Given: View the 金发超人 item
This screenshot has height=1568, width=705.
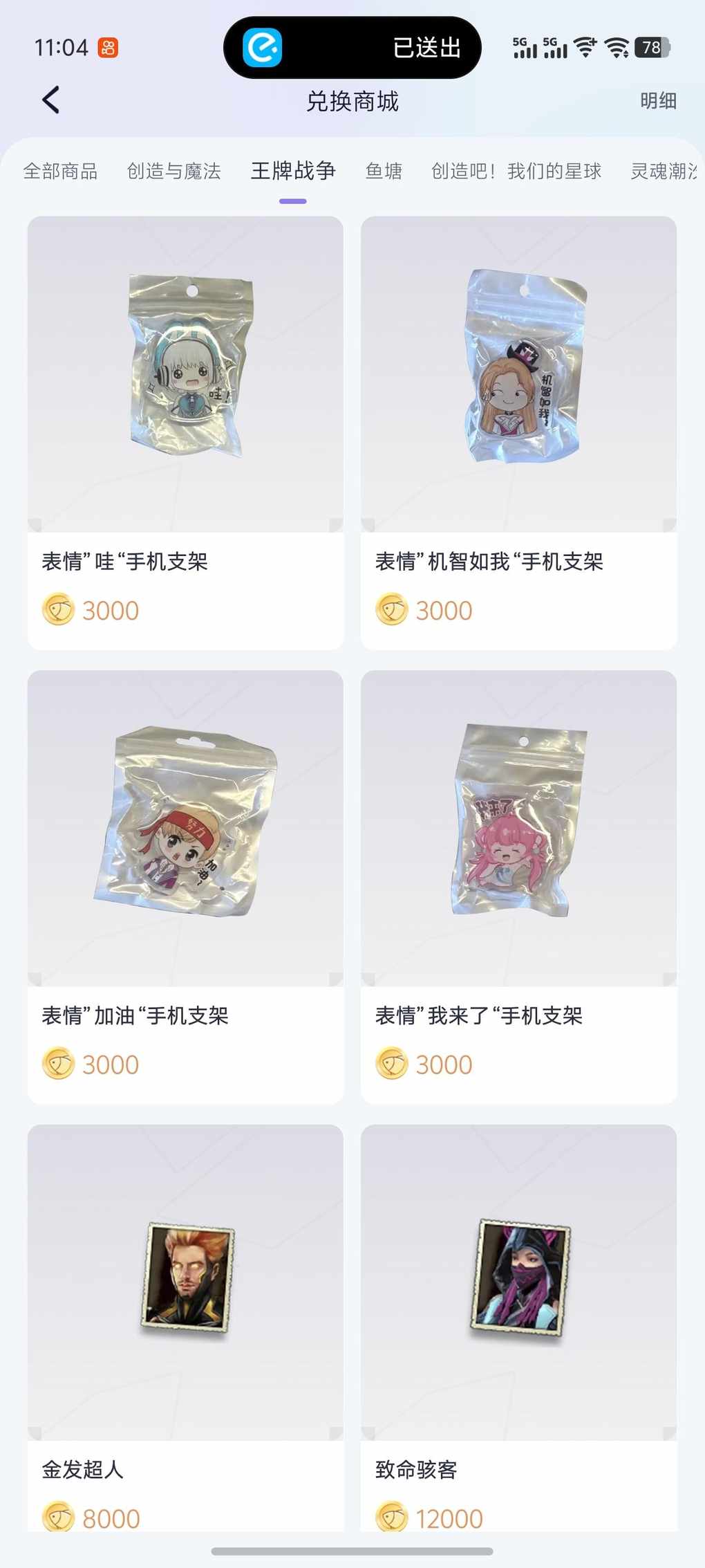Looking at the screenshot, I should 185,1328.
